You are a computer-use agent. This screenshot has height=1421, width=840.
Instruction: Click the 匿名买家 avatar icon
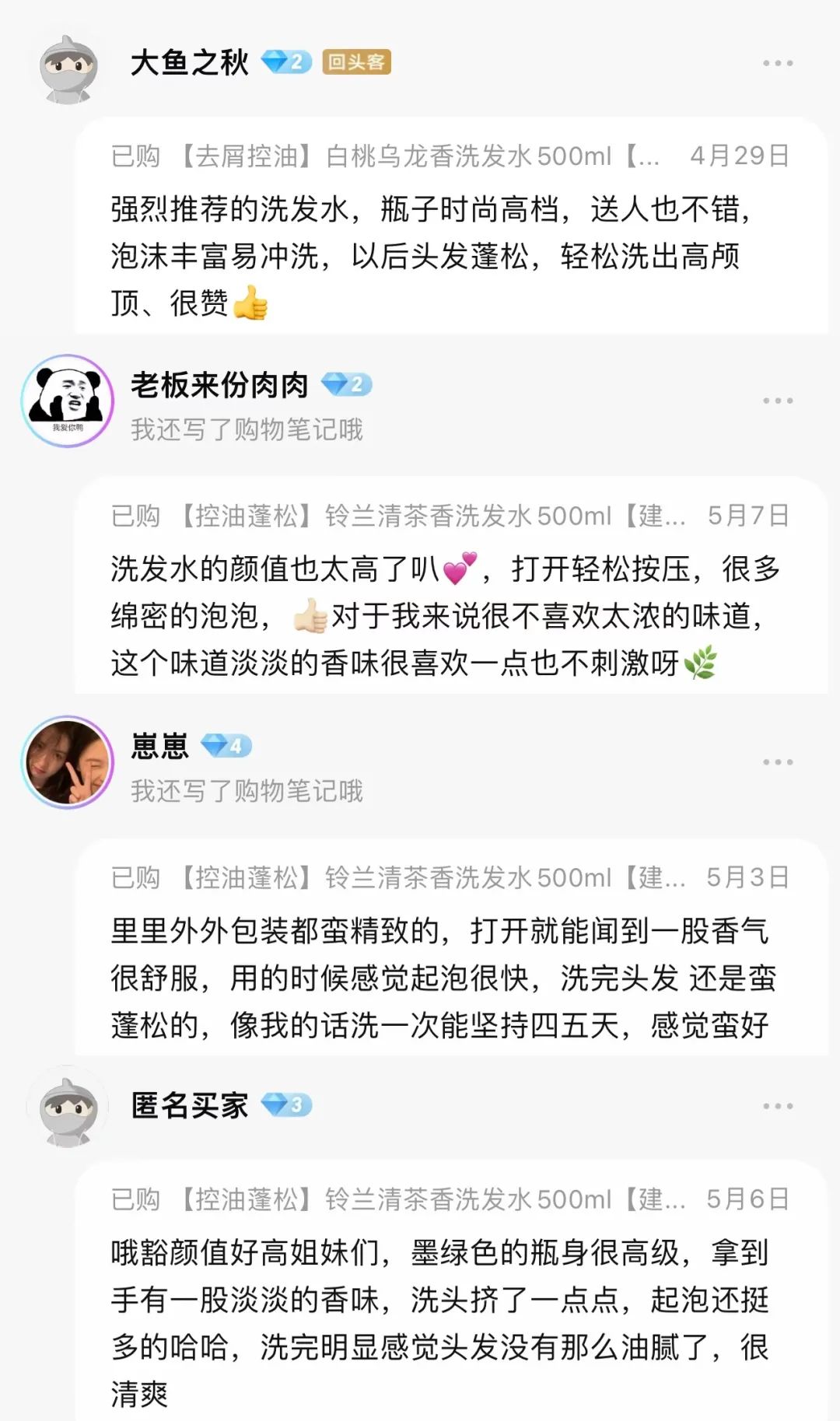pyautogui.click(x=68, y=1108)
